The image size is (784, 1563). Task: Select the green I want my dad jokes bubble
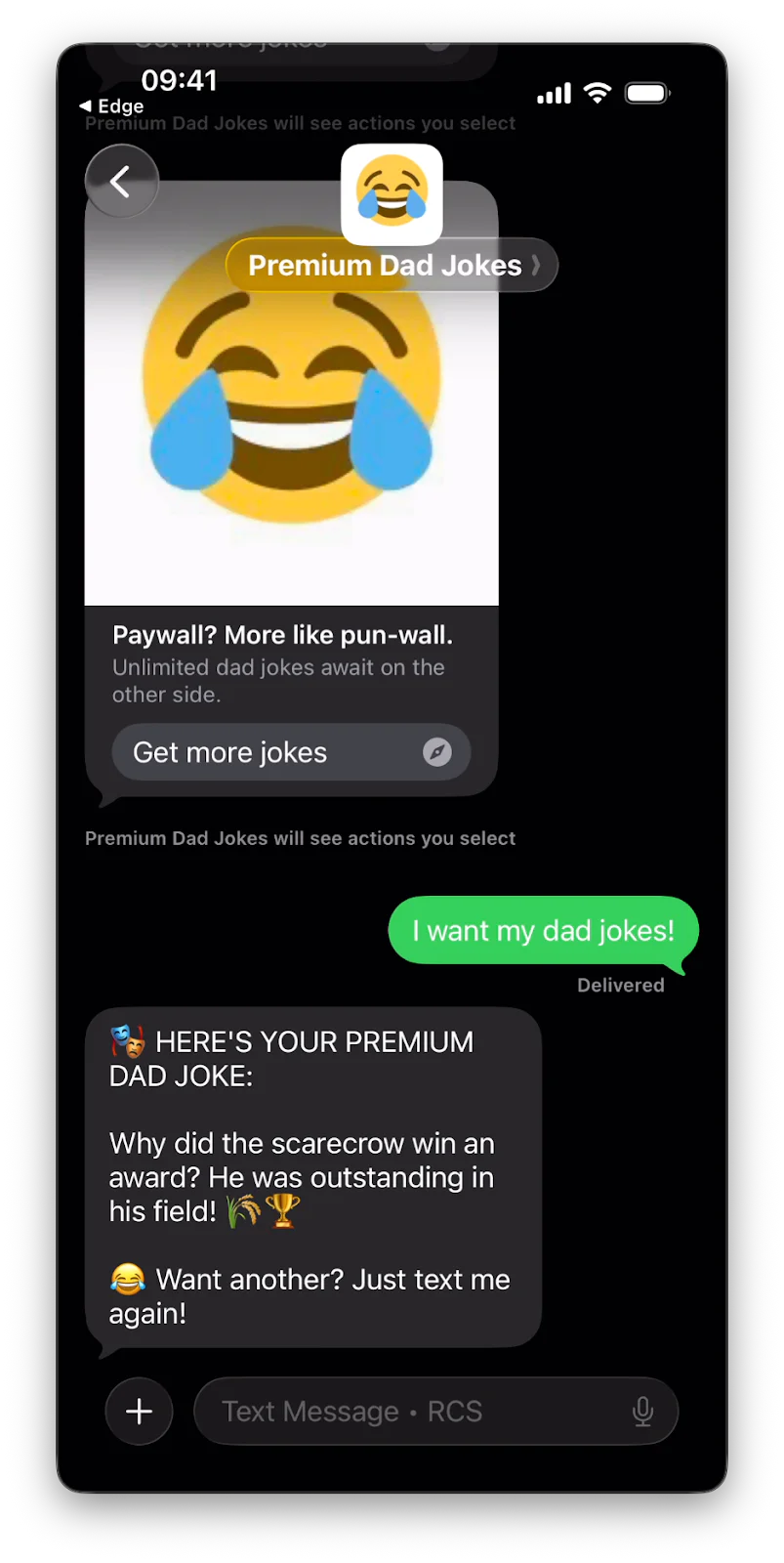click(543, 930)
